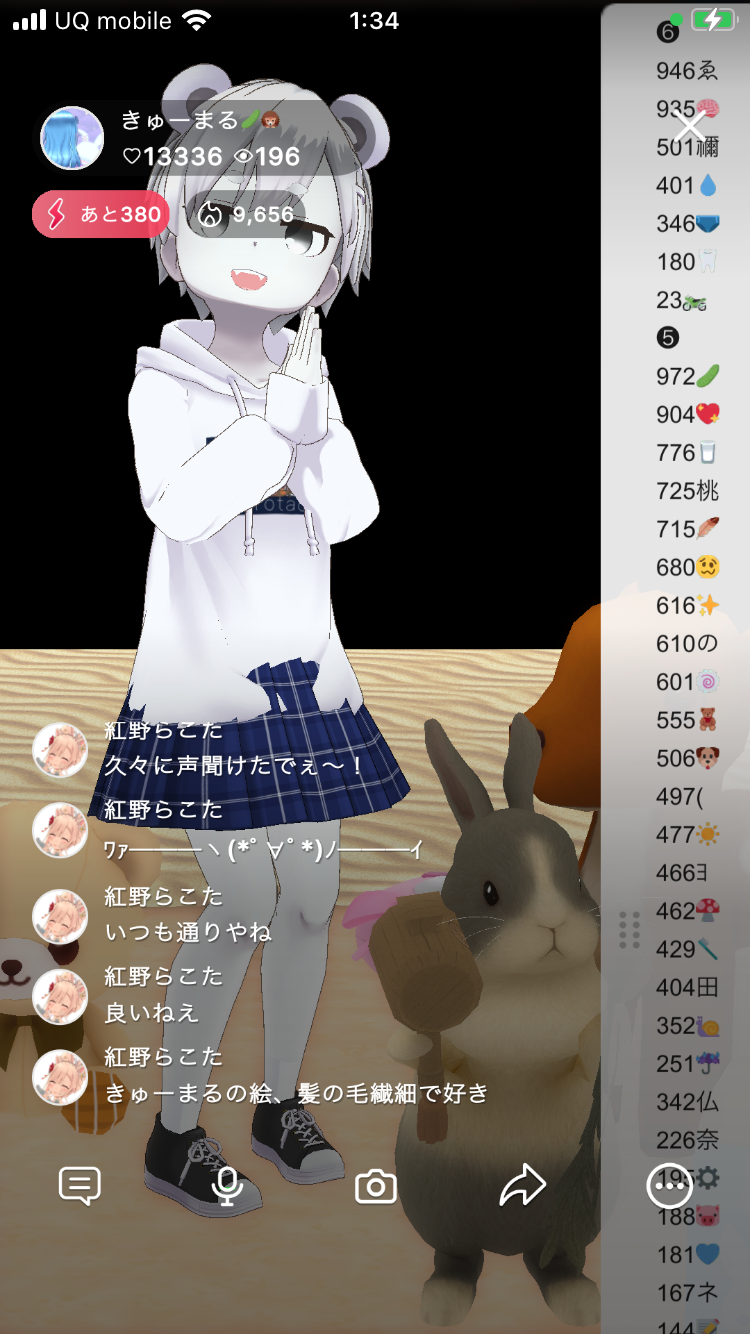Viewport: 750px width, 1334px height.
Task: Open the more options menu
Action: click(669, 1186)
